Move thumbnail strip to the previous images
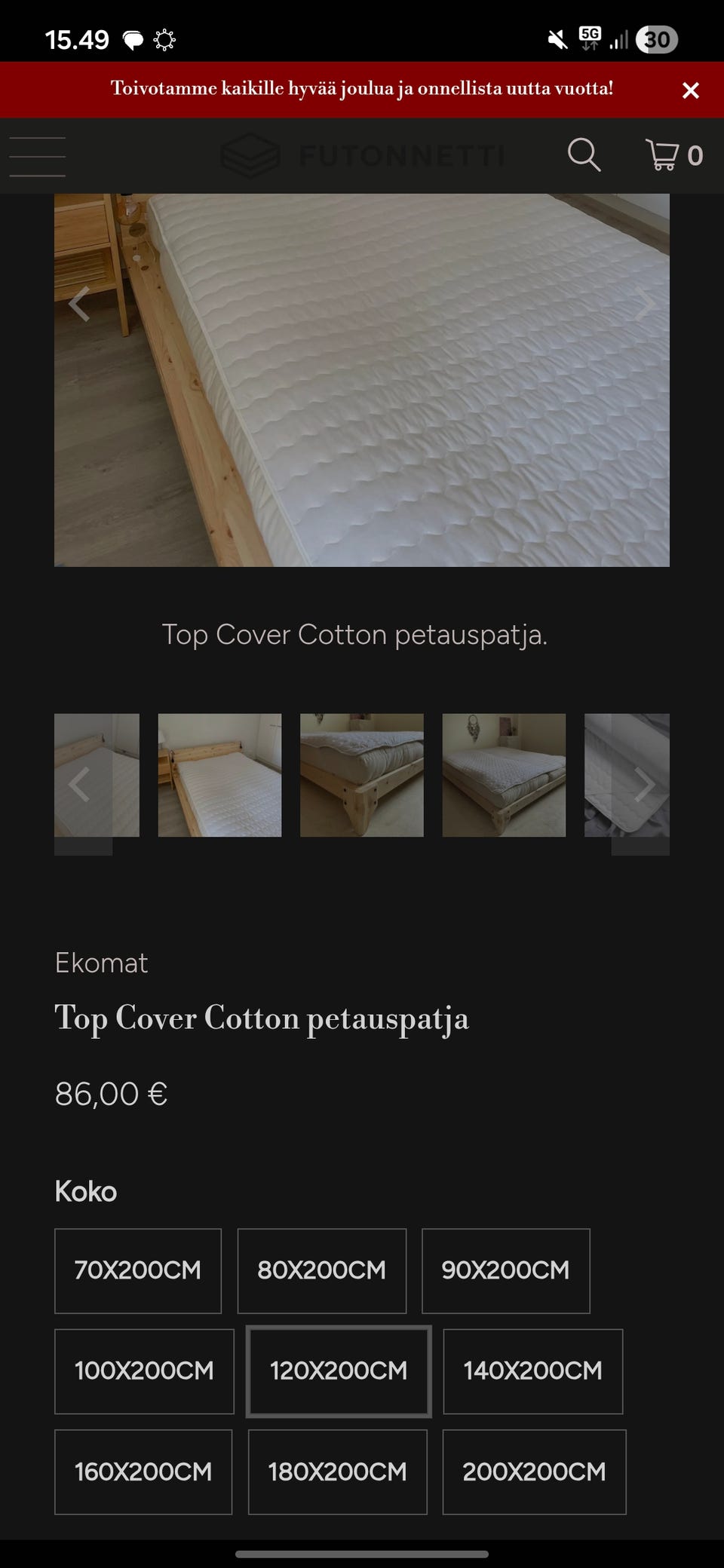This screenshot has height=1568, width=724. [81, 785]
